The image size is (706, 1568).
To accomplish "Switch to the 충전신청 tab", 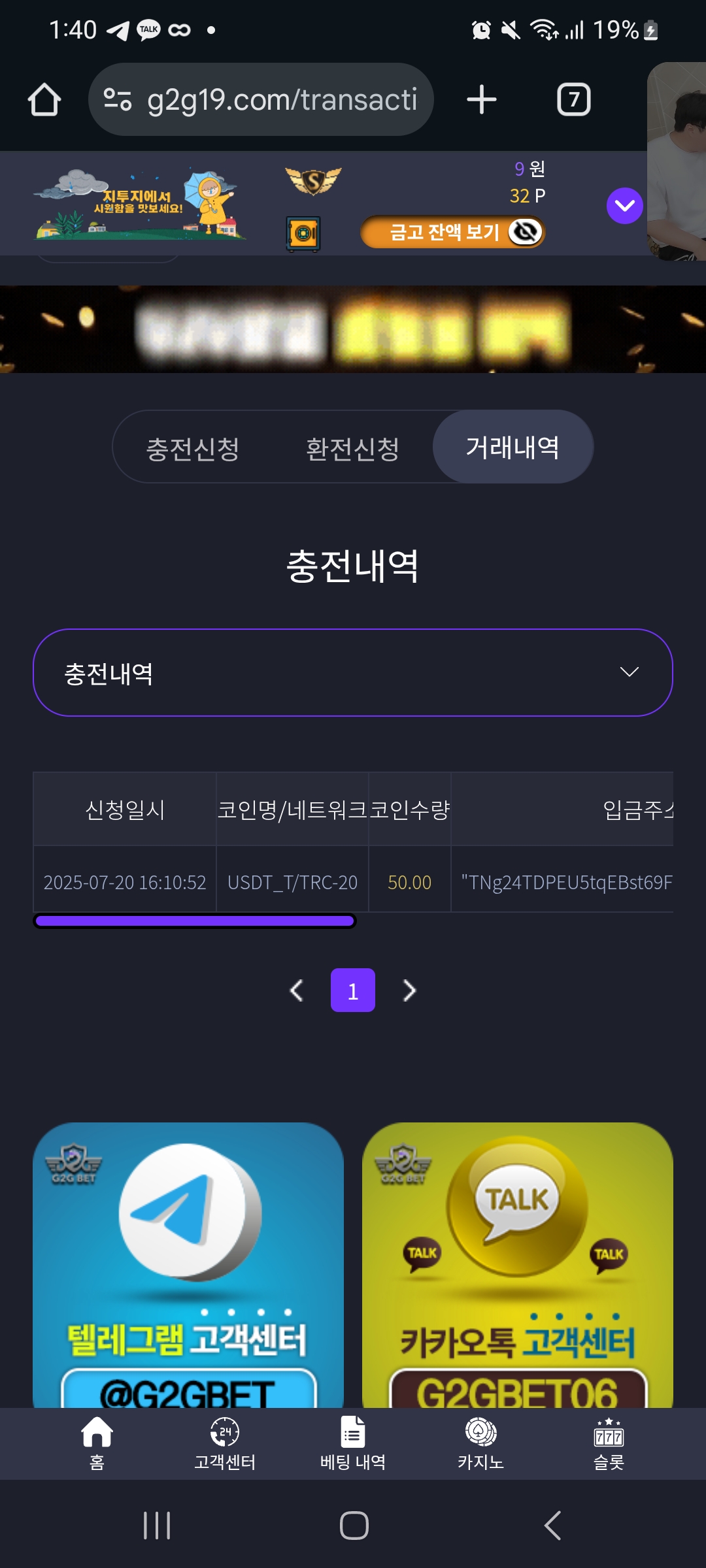I will click(192, 448).
